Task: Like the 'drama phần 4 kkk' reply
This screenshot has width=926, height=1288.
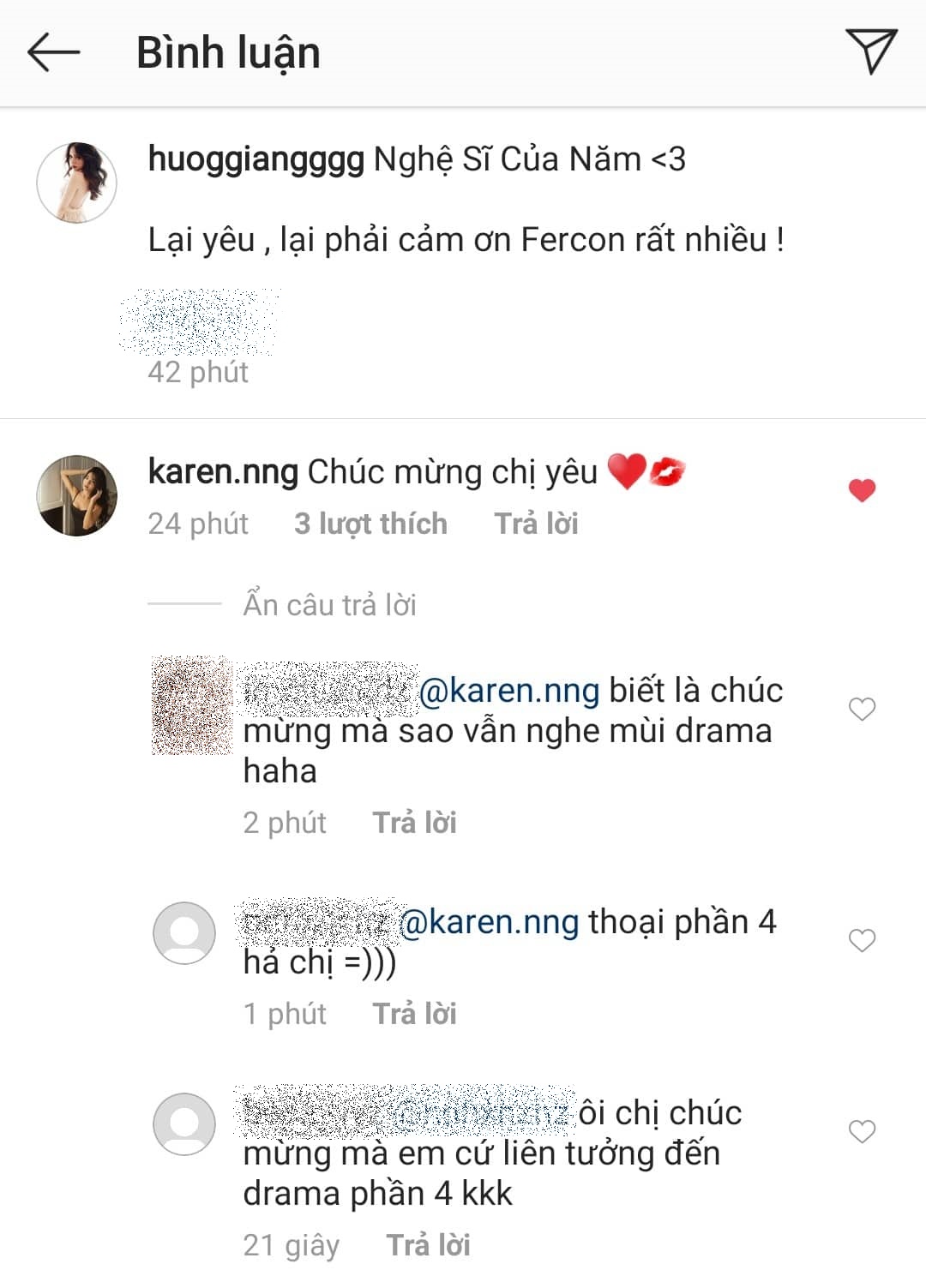Action: tap(862, 1131)
